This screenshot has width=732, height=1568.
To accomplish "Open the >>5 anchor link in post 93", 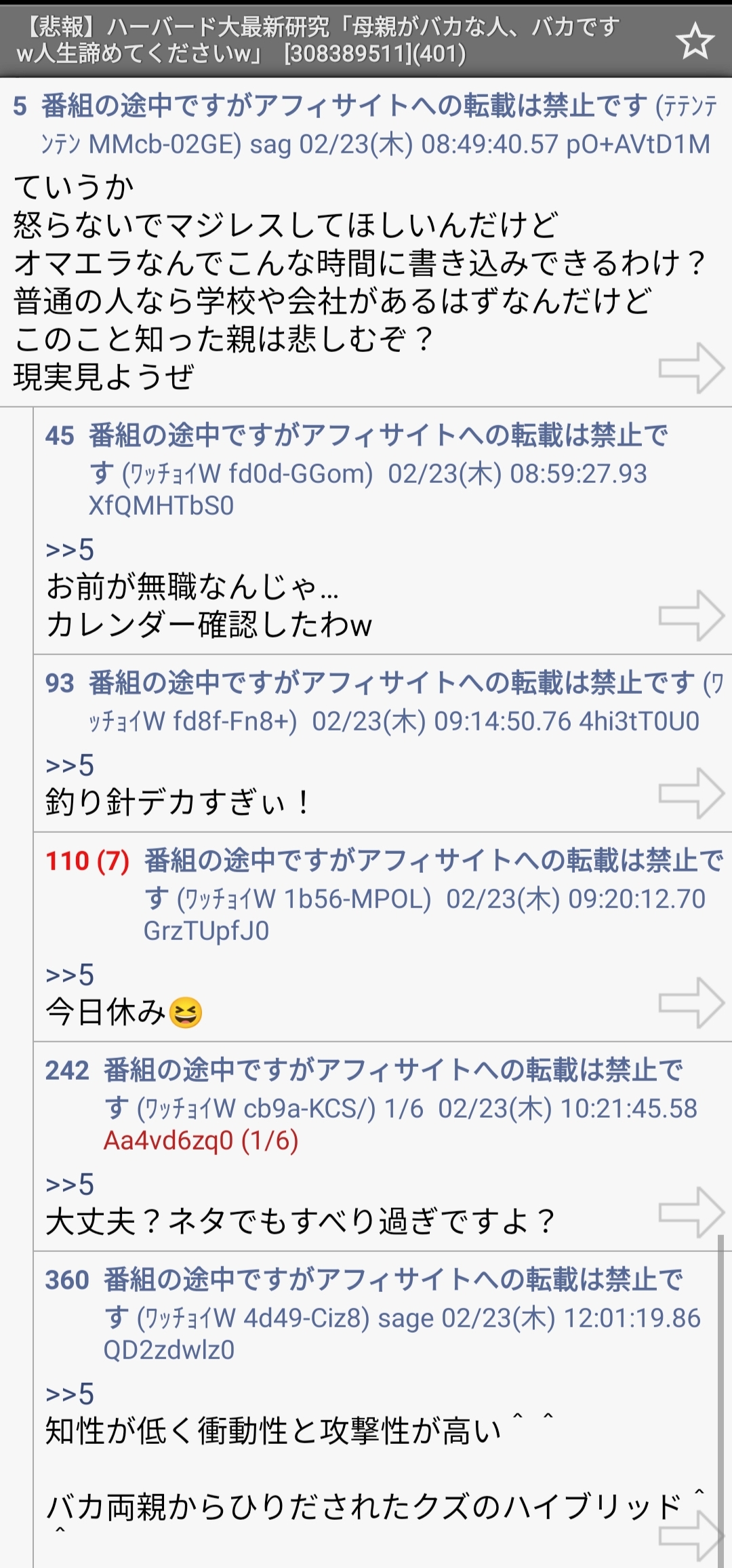I will 70,765.
